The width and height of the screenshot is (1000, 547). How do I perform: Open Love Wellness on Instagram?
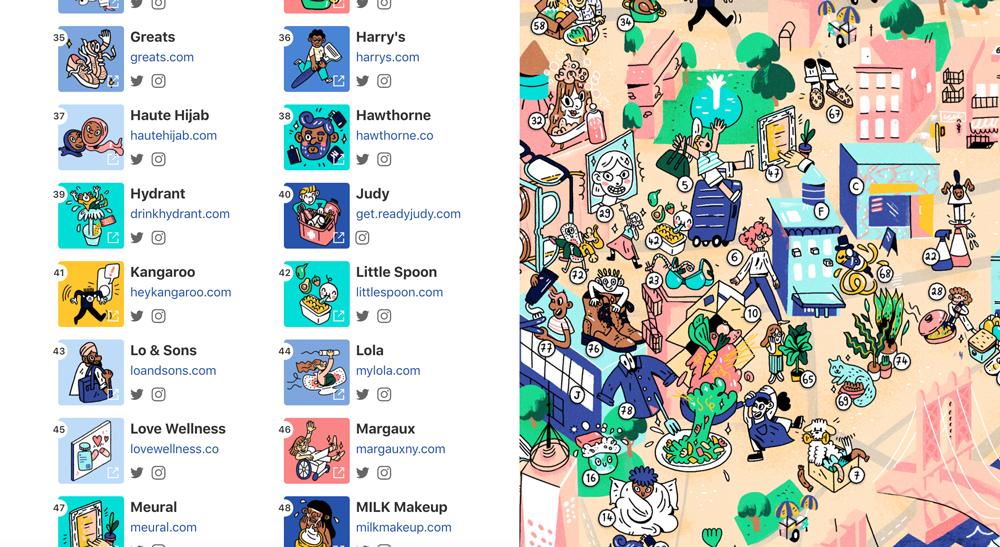[158, 473]
